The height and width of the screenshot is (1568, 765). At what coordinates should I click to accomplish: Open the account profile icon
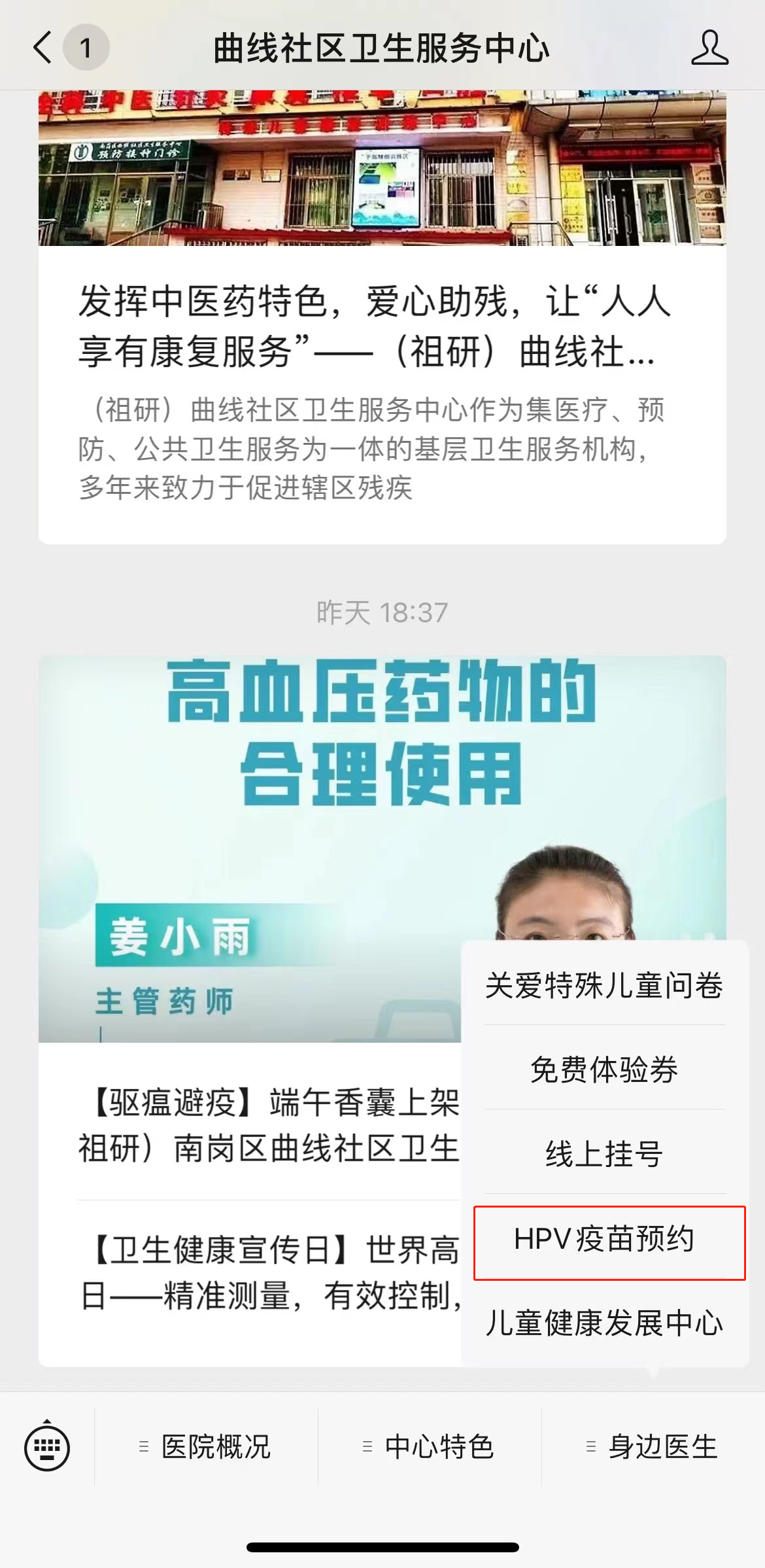click(709, 48)
